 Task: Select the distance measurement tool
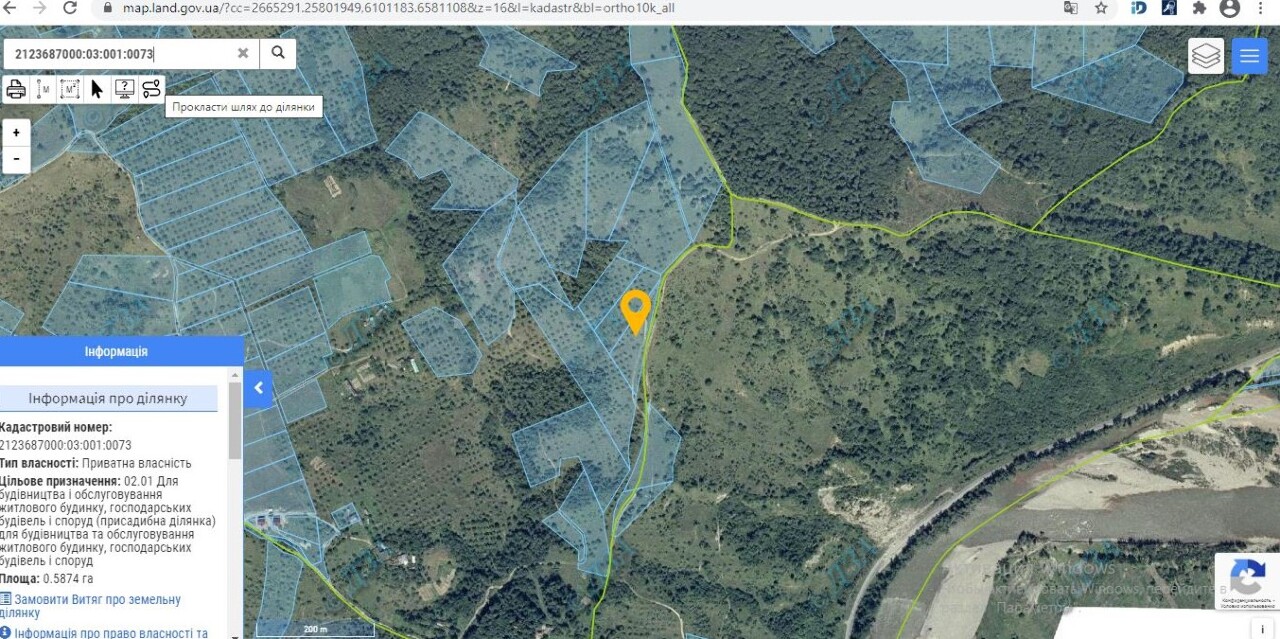43,89
